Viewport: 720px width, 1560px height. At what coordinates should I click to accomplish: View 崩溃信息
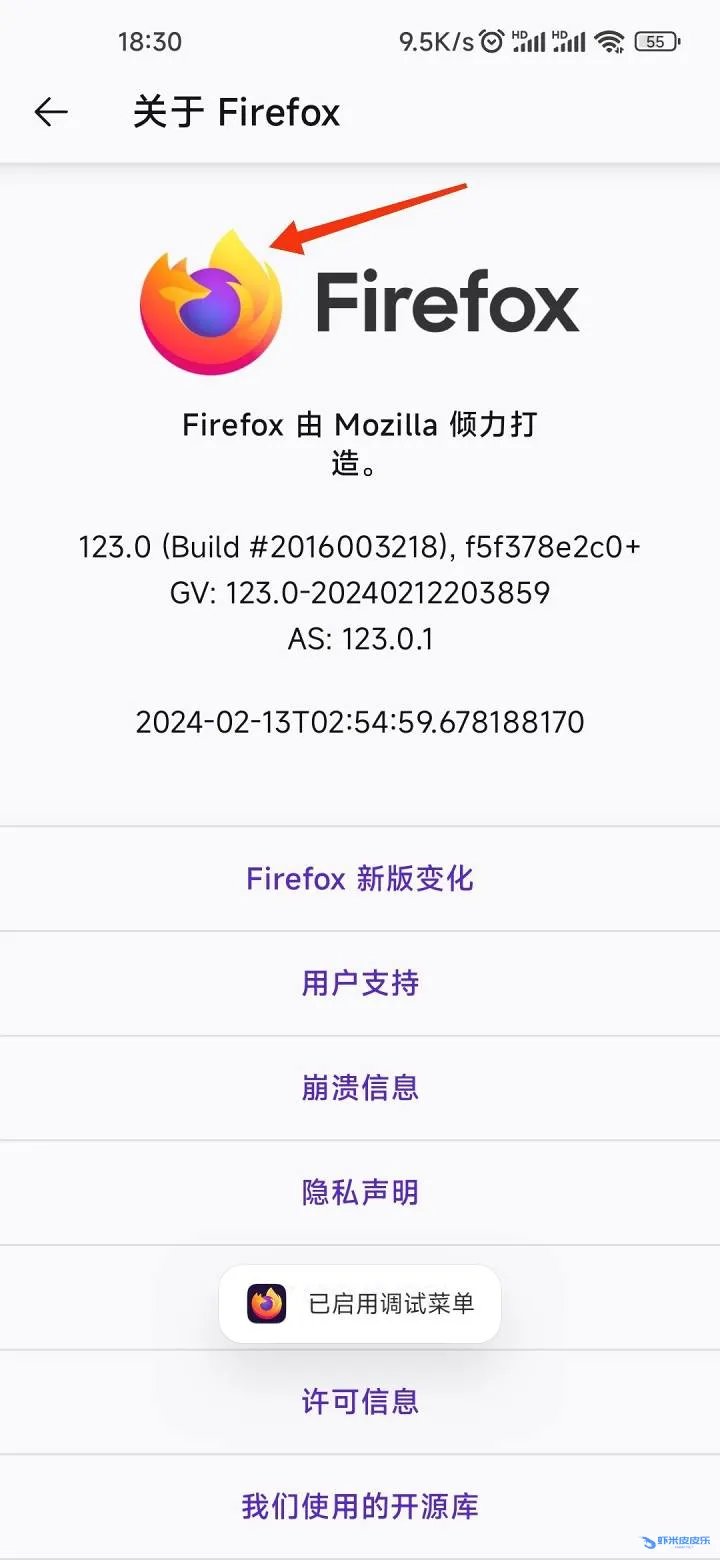[360, 1087]
